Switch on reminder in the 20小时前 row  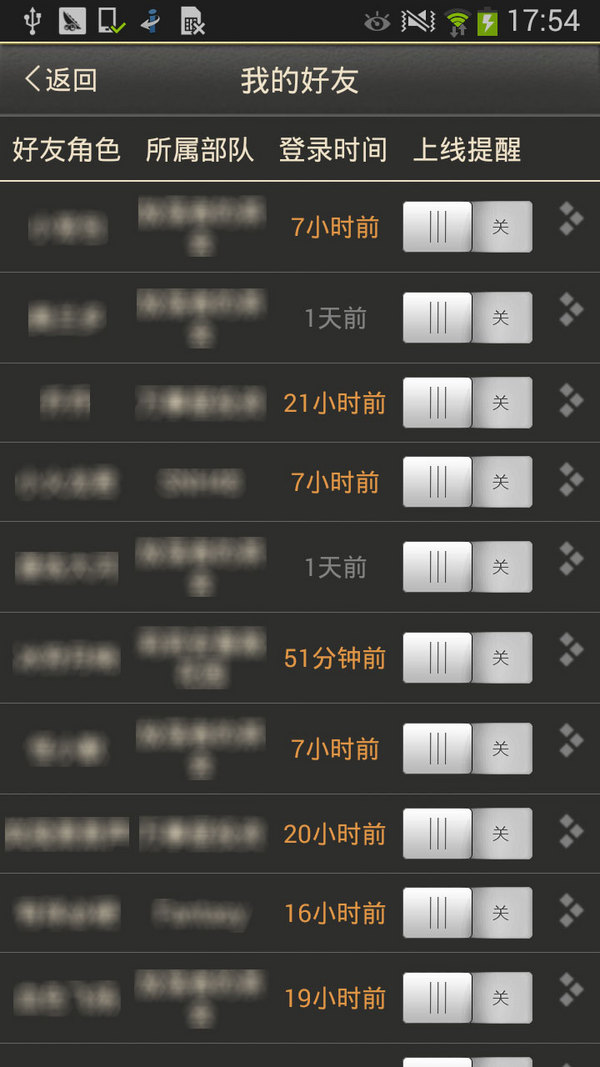(467, 834)
